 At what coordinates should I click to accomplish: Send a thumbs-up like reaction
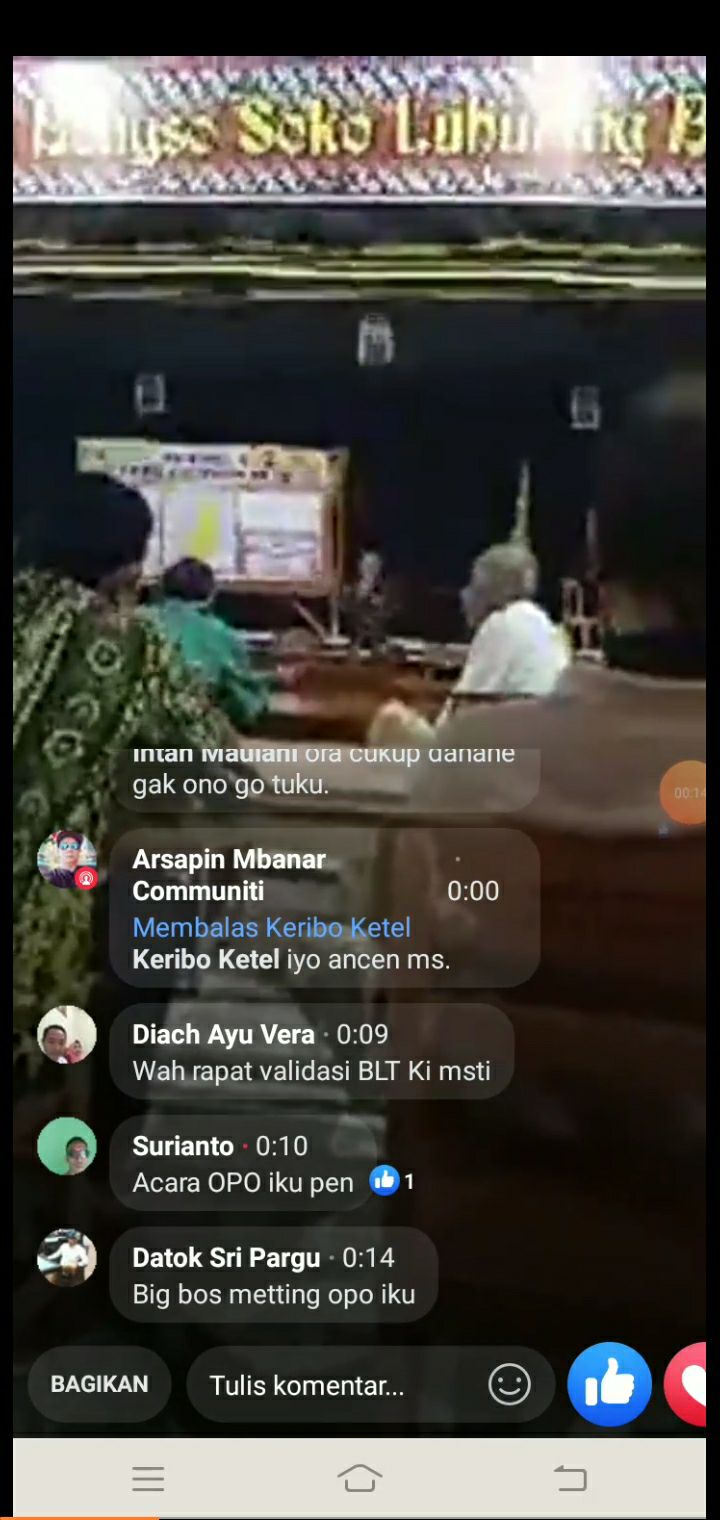coord(609,1385)
